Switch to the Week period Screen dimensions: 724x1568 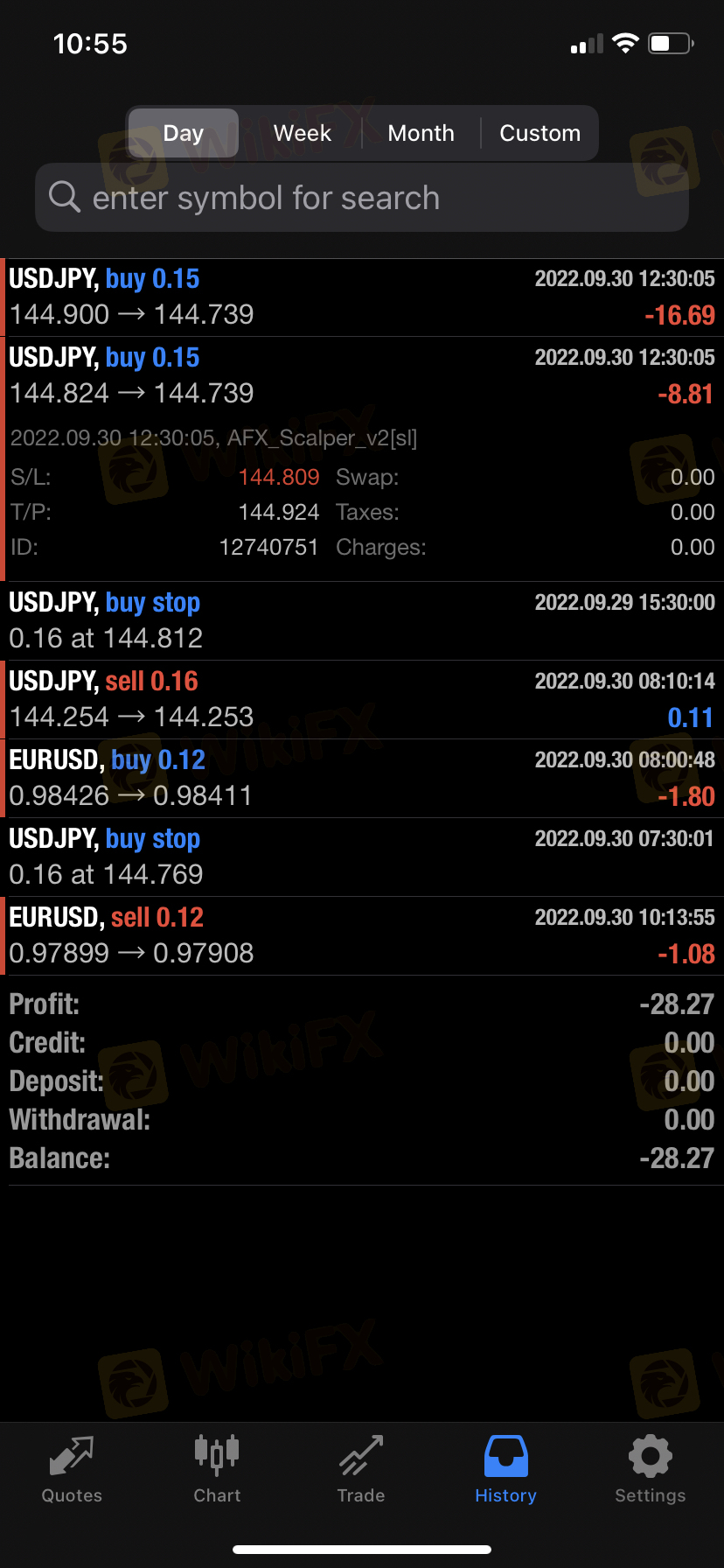(x=303, y=133)
